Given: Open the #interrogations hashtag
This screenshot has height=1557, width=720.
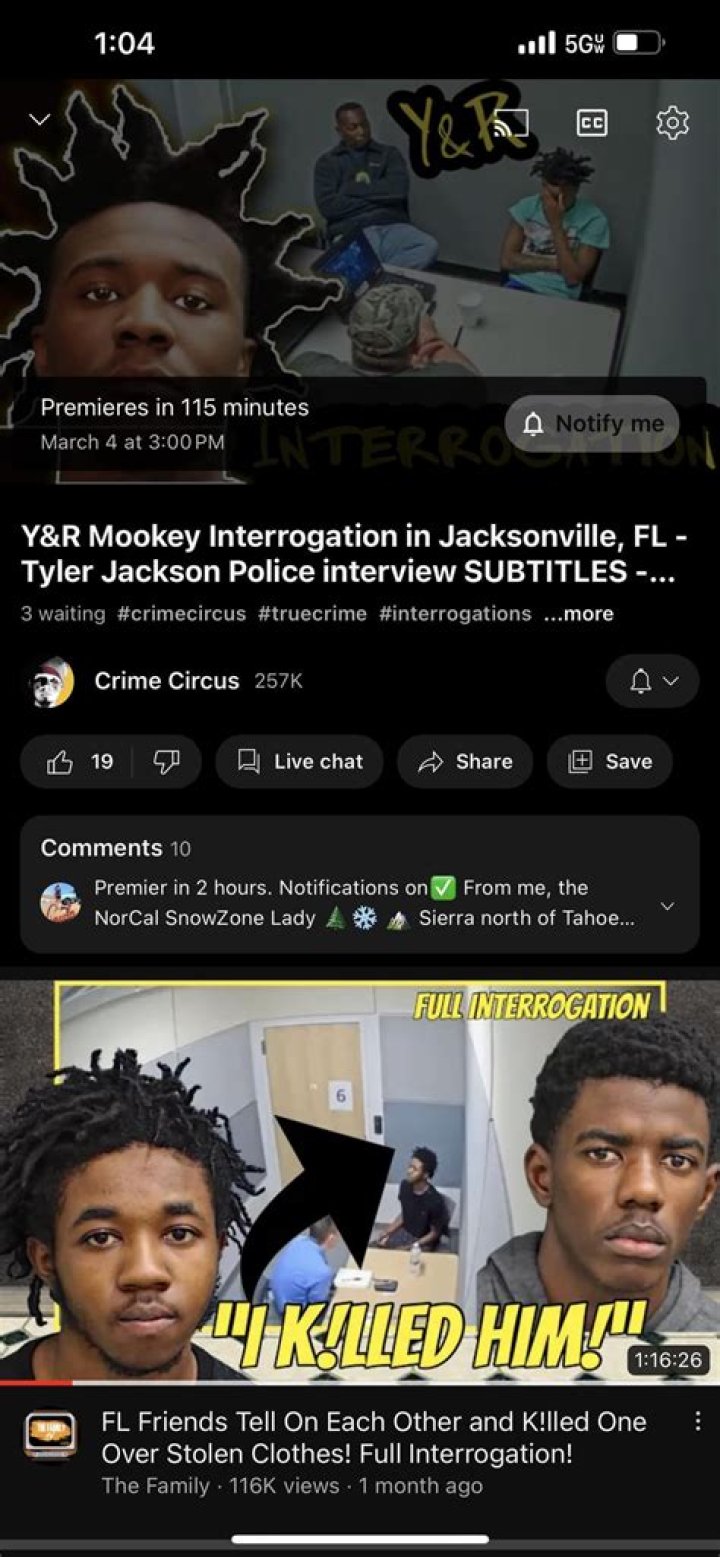Looking at the screenshot, I should pyautogui.click(x=455, y=614).
